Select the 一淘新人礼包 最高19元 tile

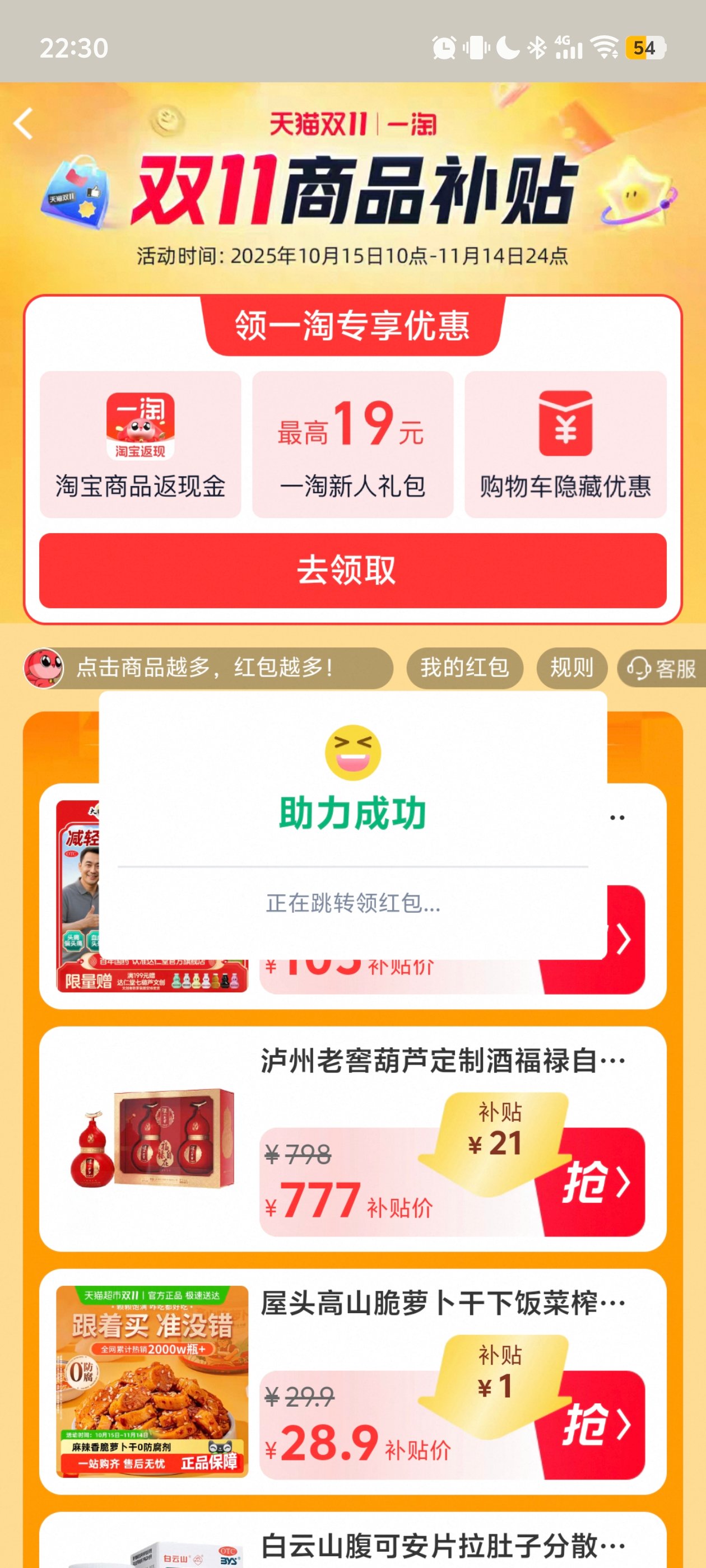tap(352, 444)
